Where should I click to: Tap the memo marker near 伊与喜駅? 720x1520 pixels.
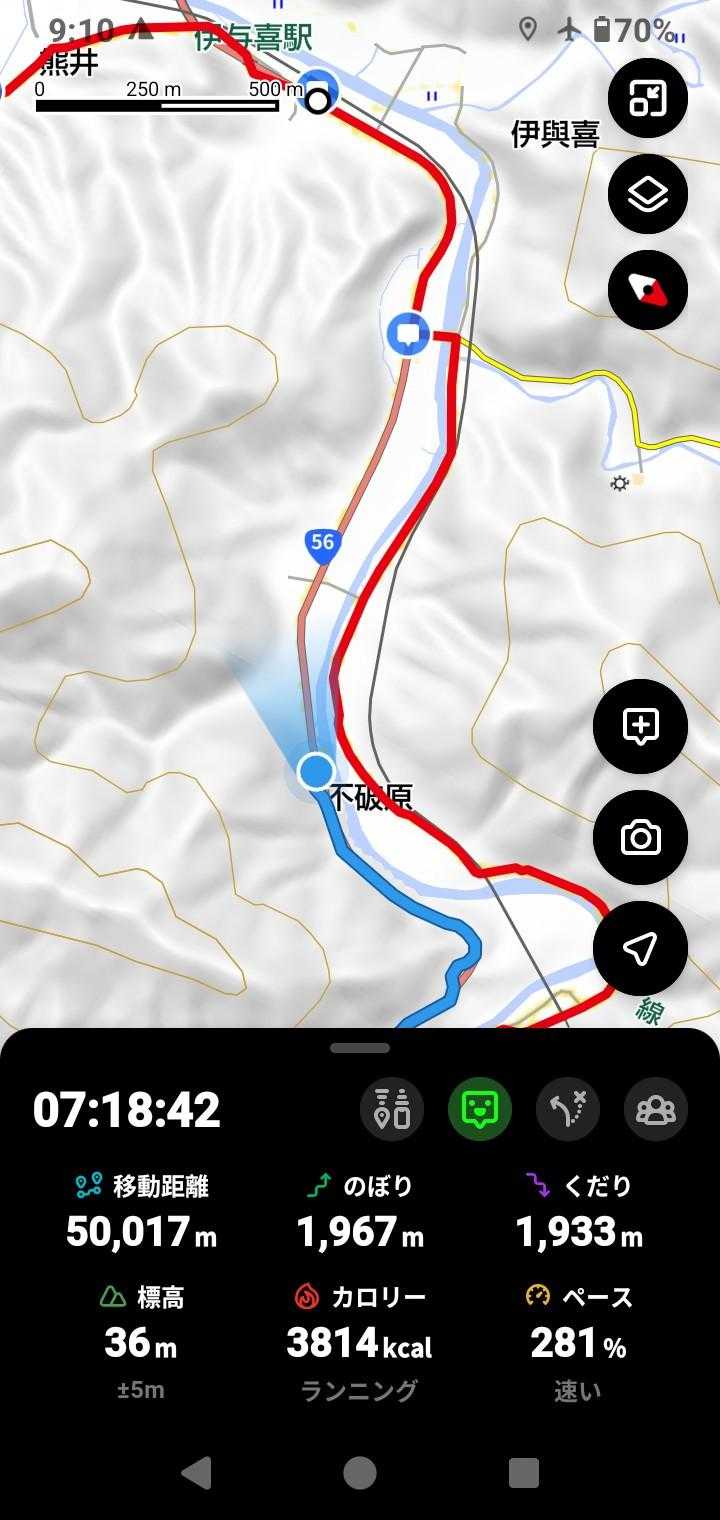coord(319,84)
